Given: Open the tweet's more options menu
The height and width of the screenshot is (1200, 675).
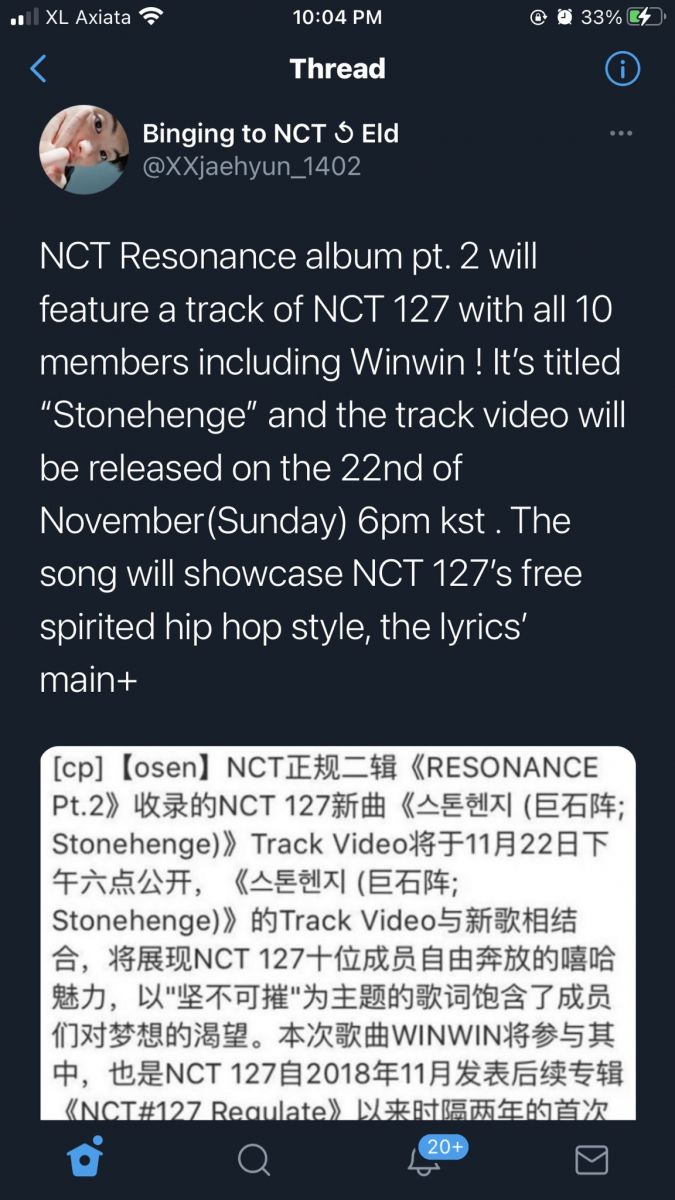Looking at the screenshot, I should tap(621, 133).
